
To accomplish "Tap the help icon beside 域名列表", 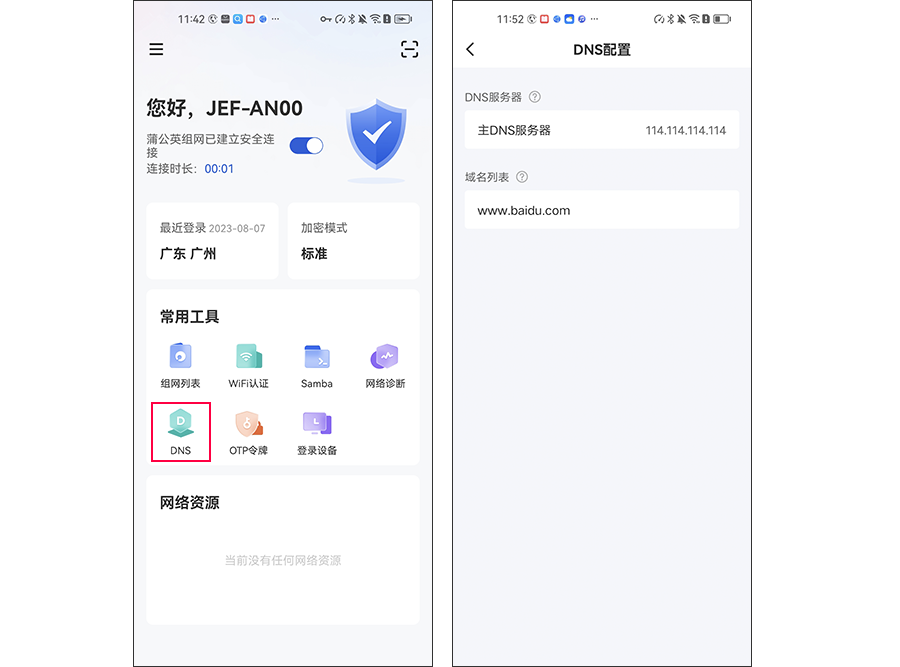I will [522, 177].
